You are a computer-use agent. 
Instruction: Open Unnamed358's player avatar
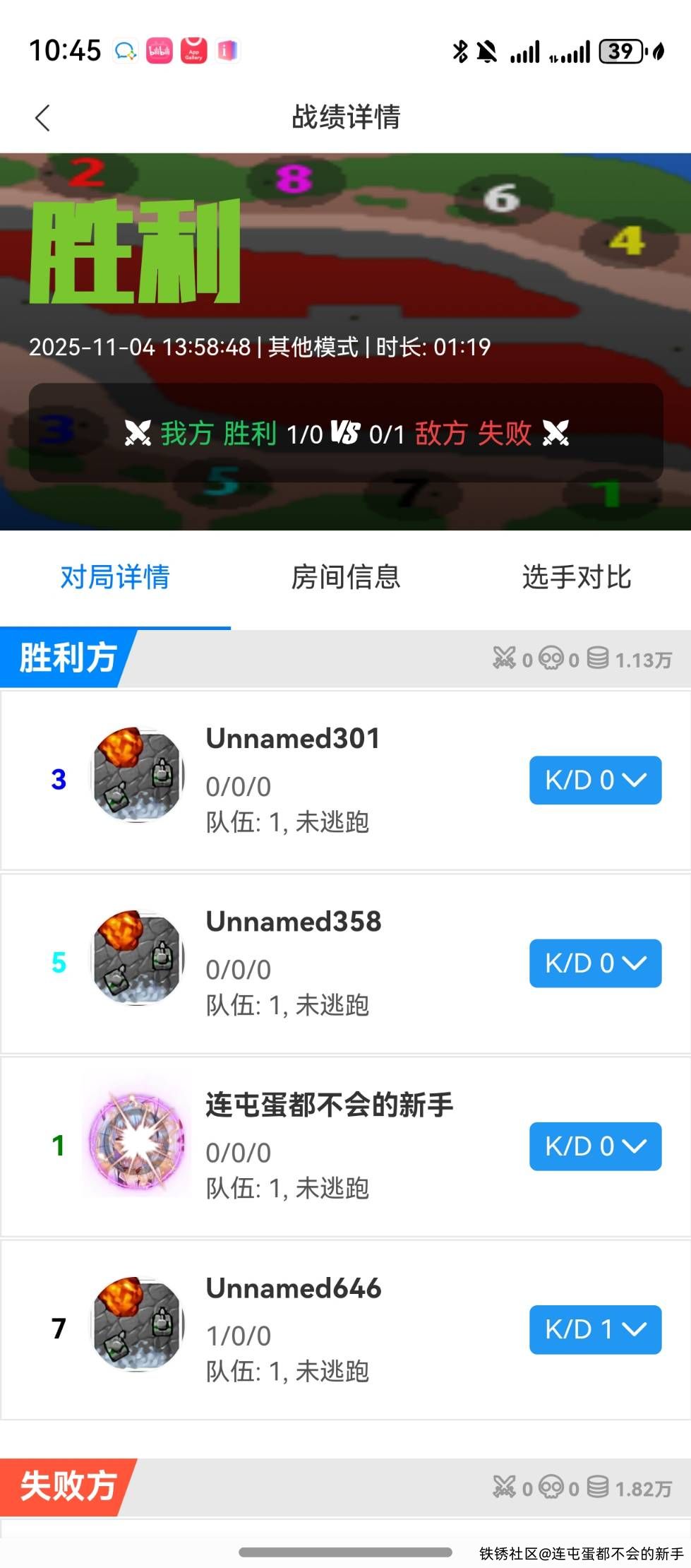point(138,959)
